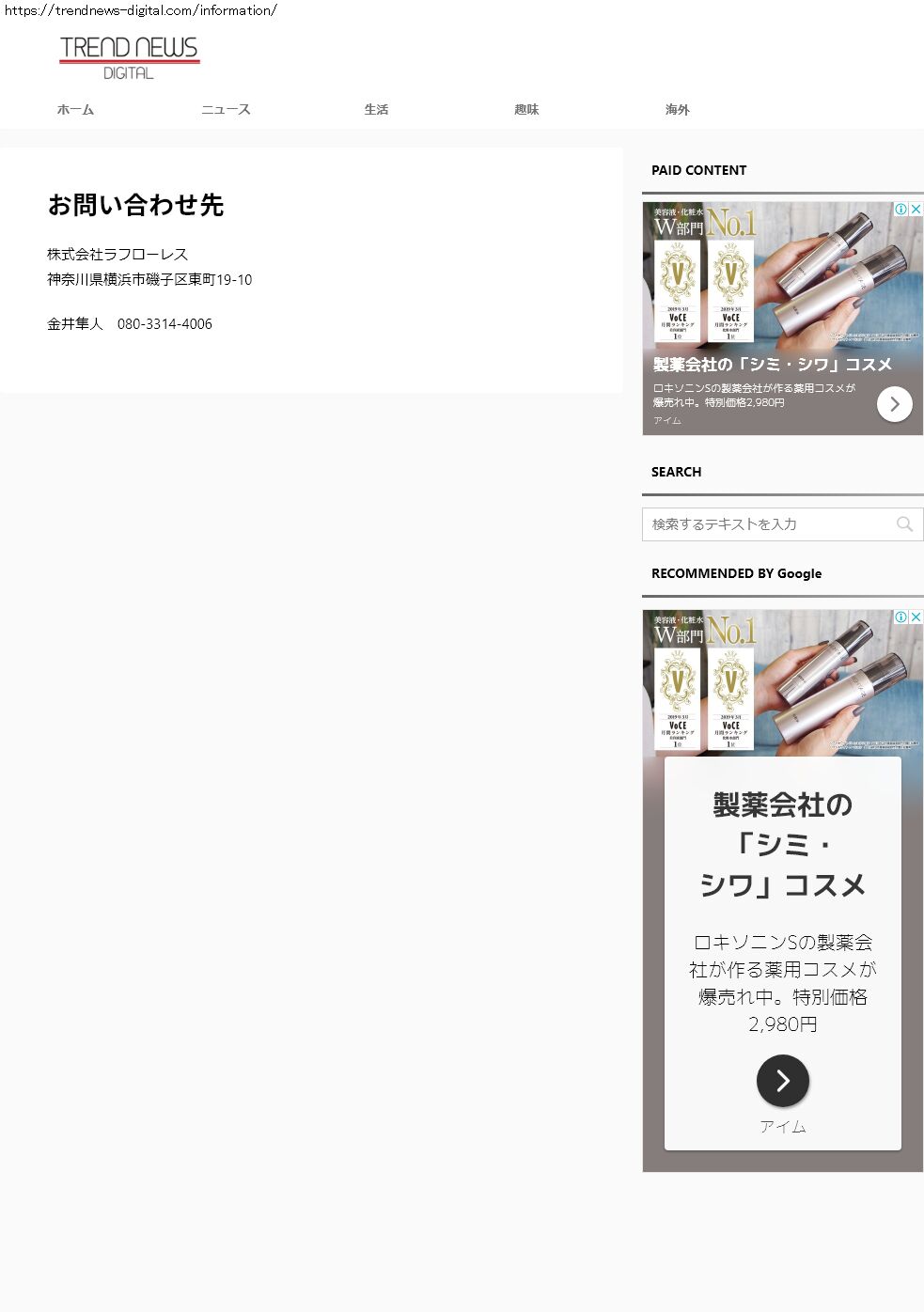Open the ホーム navigation link
The width and height of the screenshot is (924, 1312).
pos(75,110)
